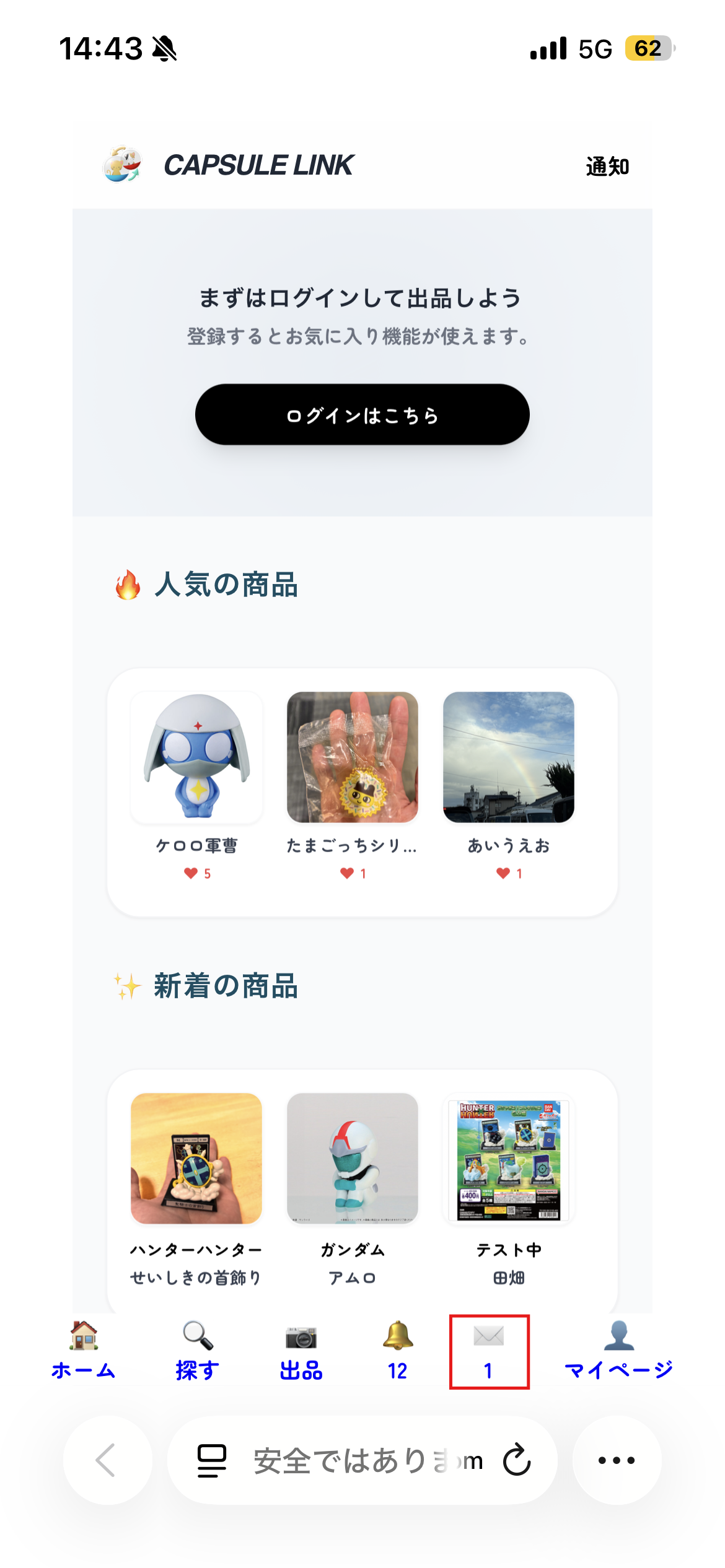Open messages via the envelope icon showing 1

click(490, 1336)
